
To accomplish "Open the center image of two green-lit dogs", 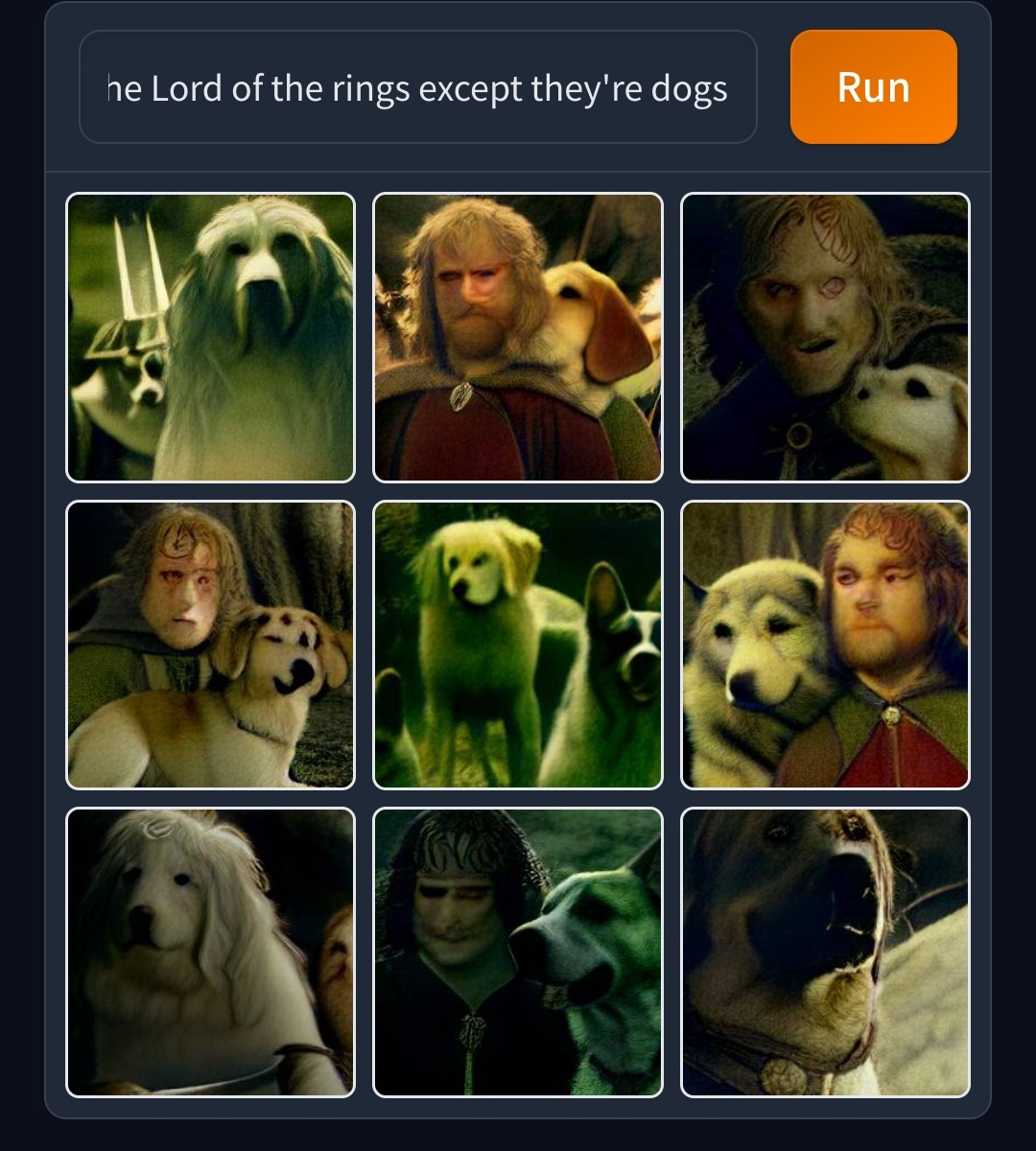I will [517, 645].
